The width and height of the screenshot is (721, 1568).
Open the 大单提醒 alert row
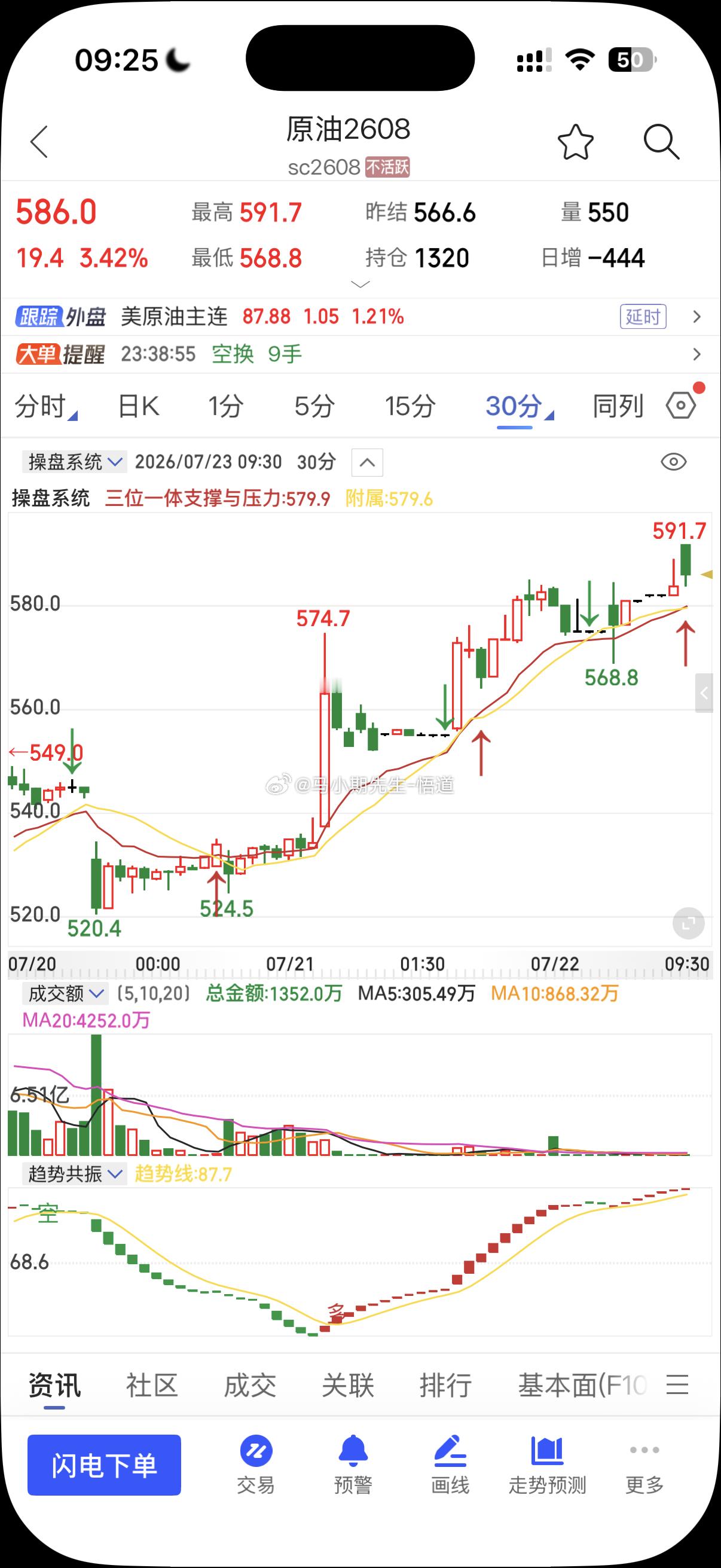coord(360,353)
